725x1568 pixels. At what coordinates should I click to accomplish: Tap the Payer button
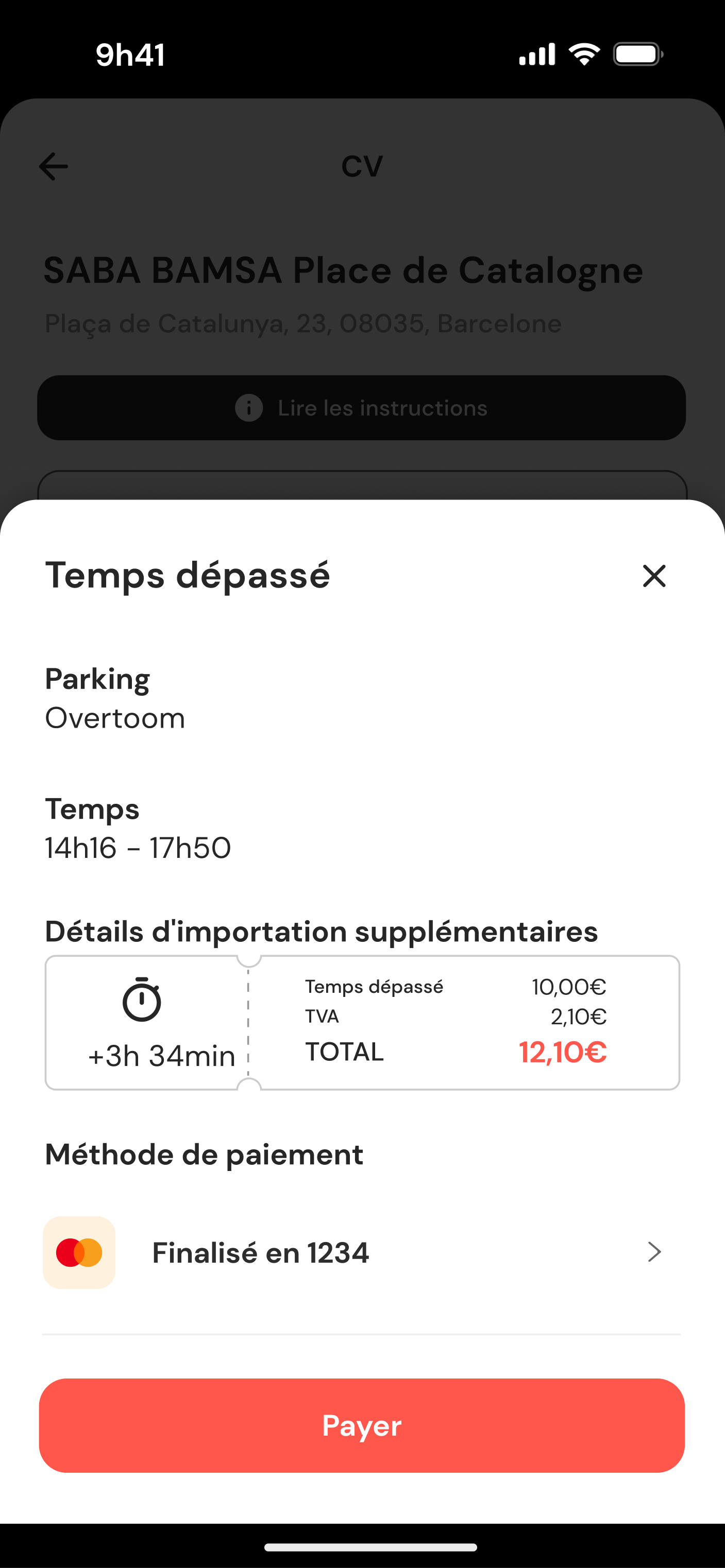pyautogui.click(x=362, y=1425)
